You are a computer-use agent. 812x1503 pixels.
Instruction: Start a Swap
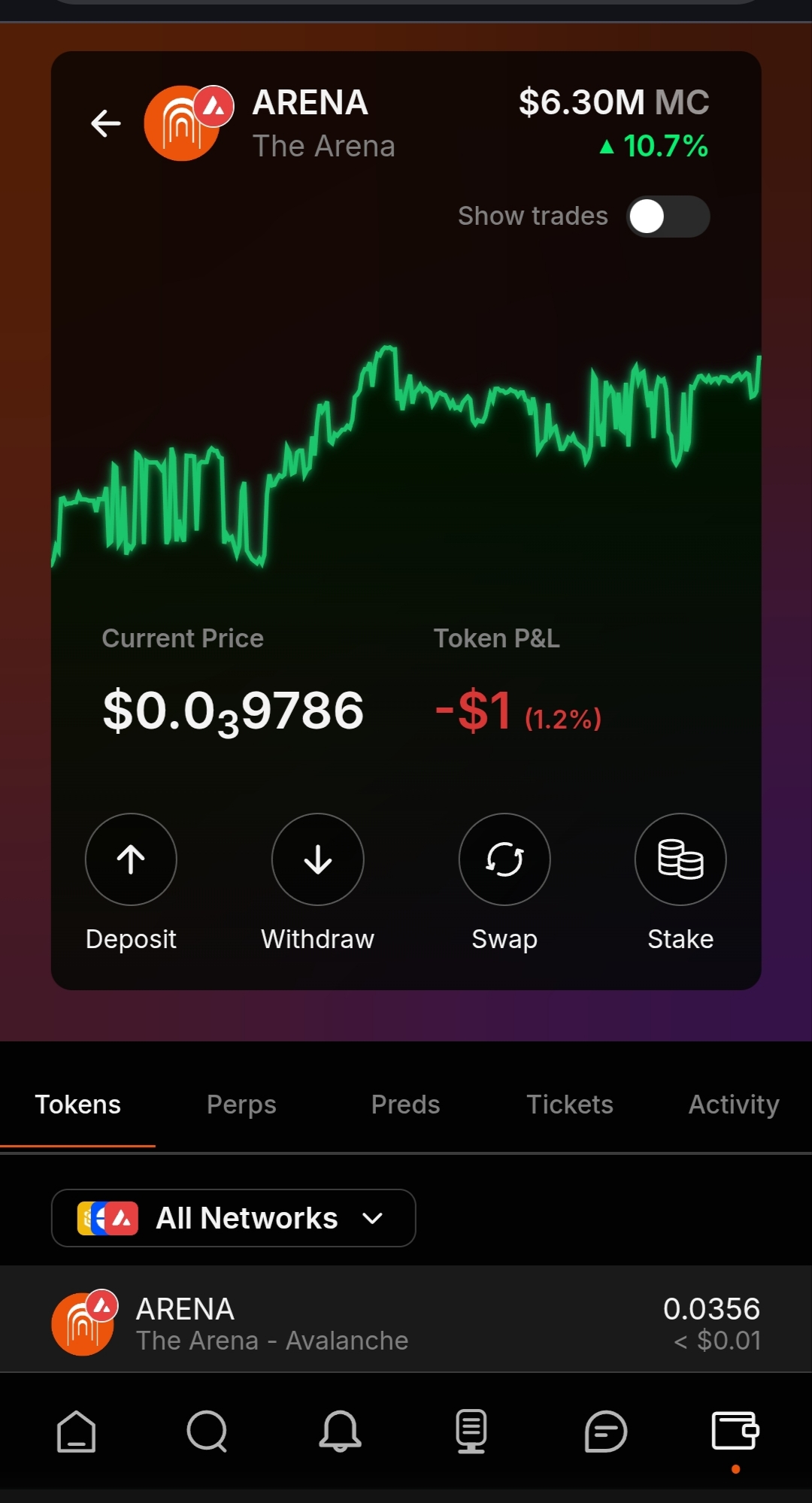click(x=504, y=859)
